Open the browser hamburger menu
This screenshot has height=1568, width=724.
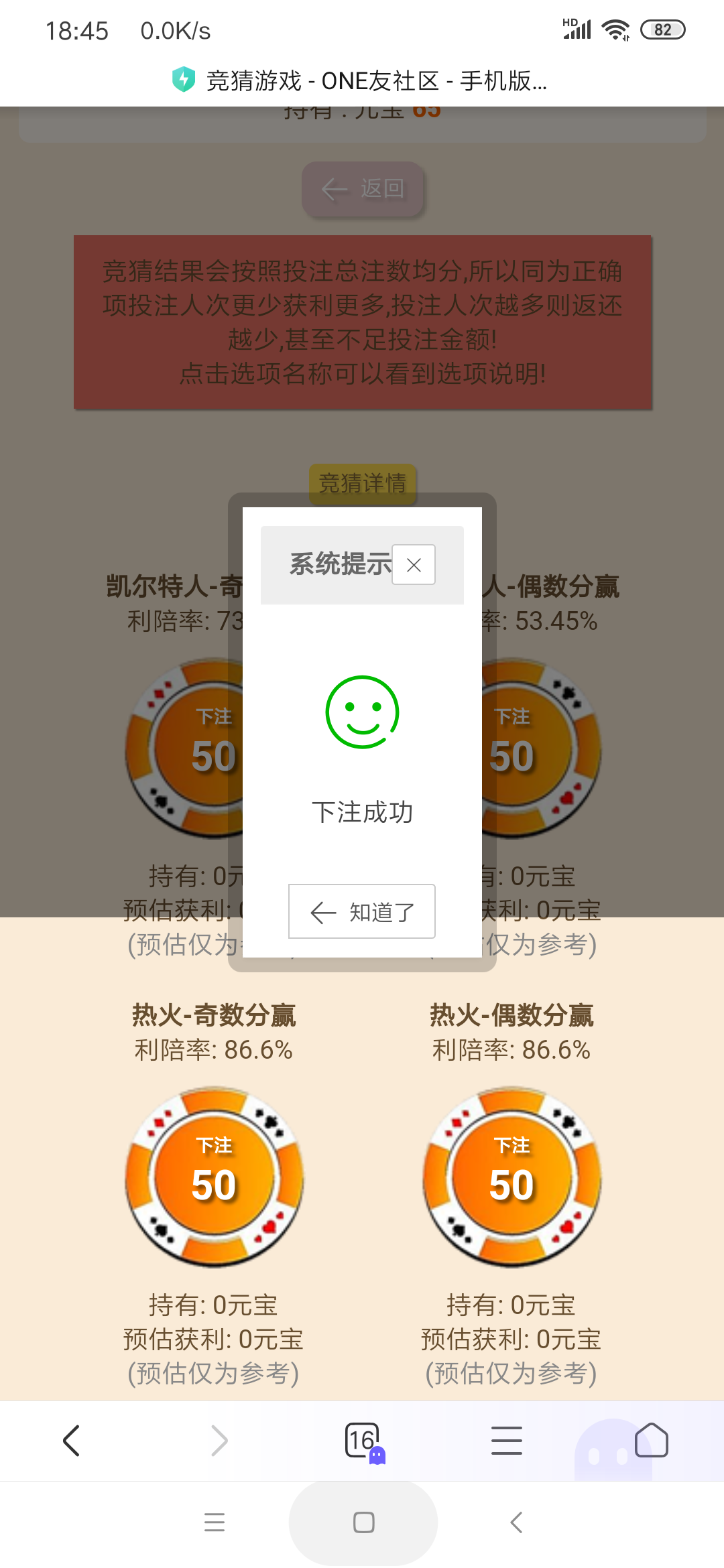click(x=507, y=1441)
